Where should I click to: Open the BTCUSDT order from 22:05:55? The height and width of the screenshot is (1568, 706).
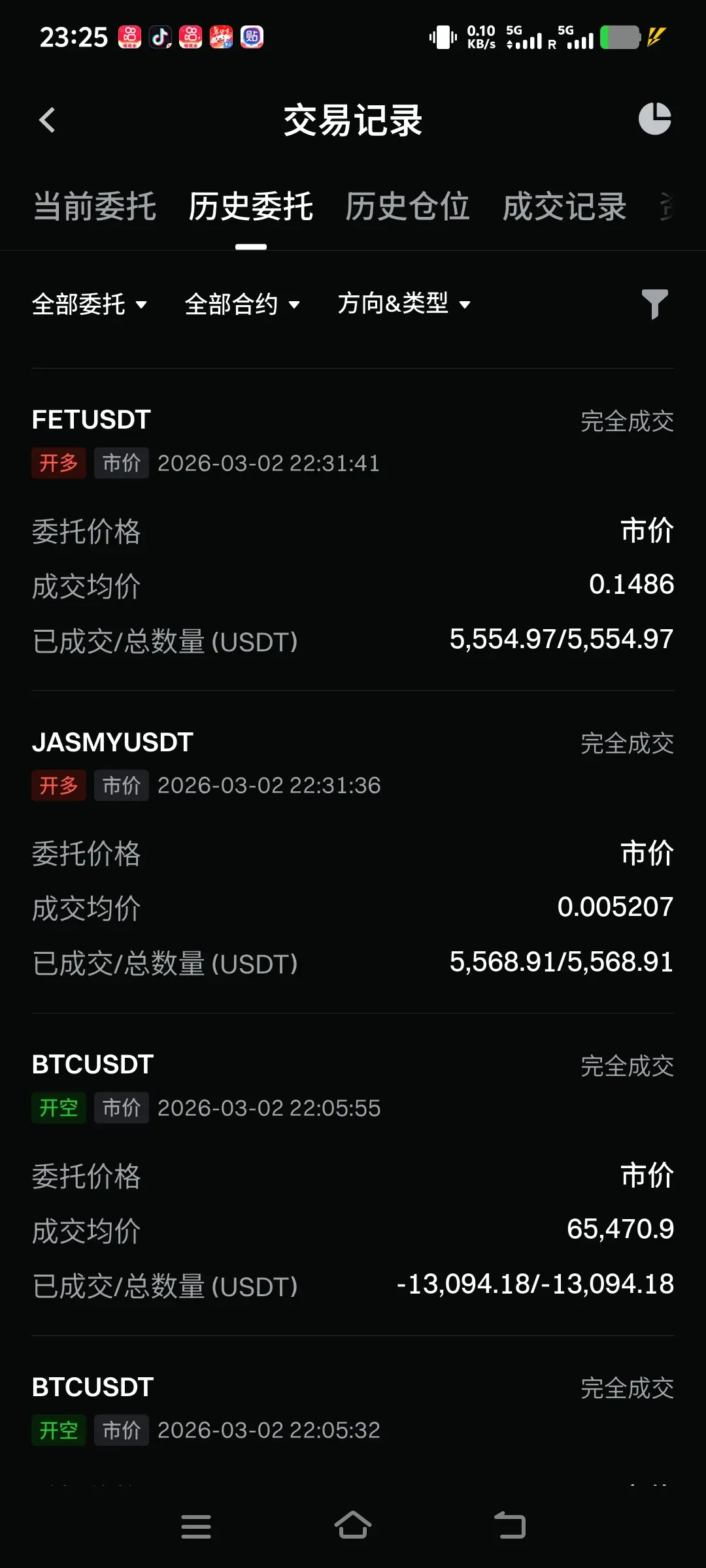tap(93, 1065)
